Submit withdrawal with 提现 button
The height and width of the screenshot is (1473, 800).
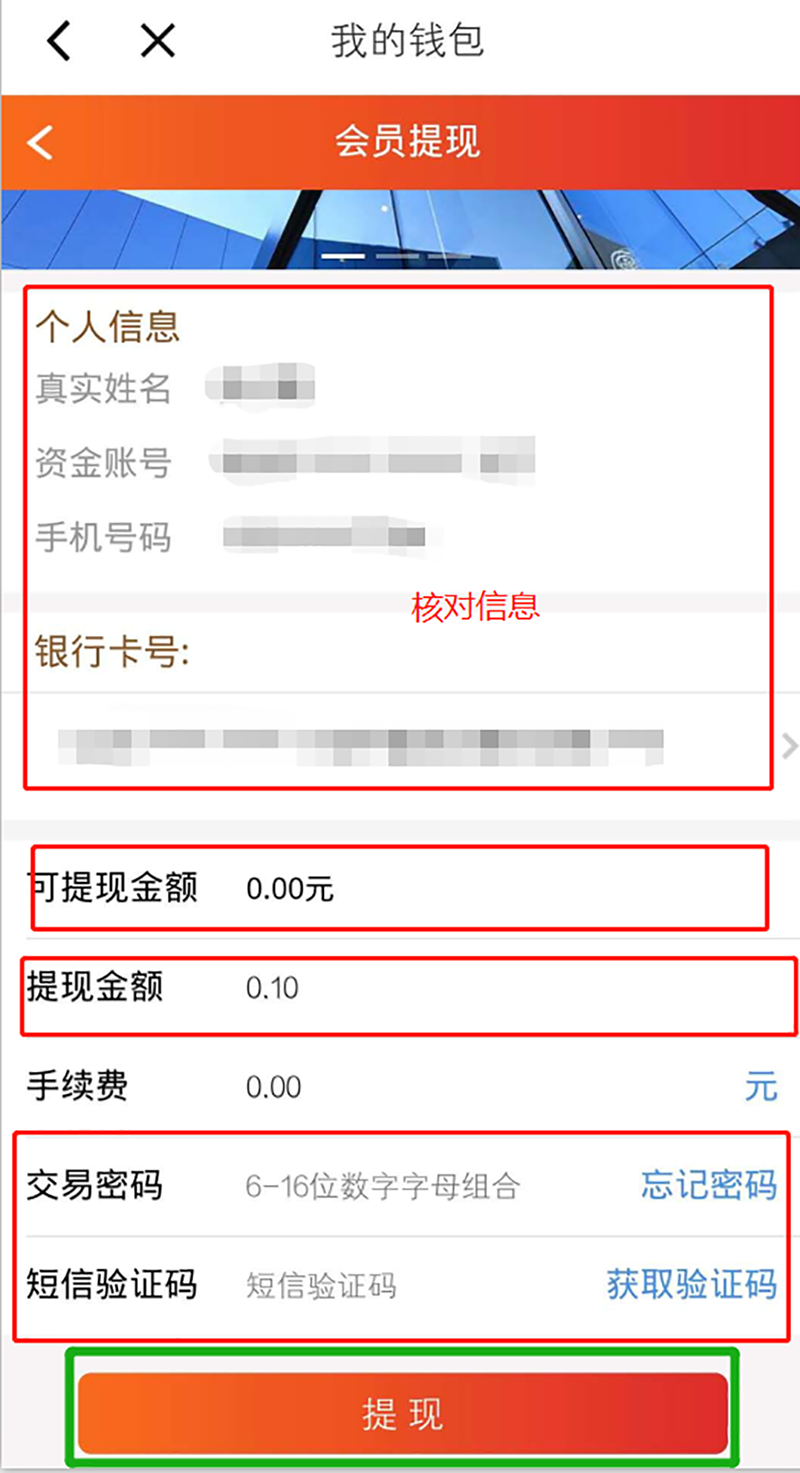pyautogui.click(x=402, y=1414)
